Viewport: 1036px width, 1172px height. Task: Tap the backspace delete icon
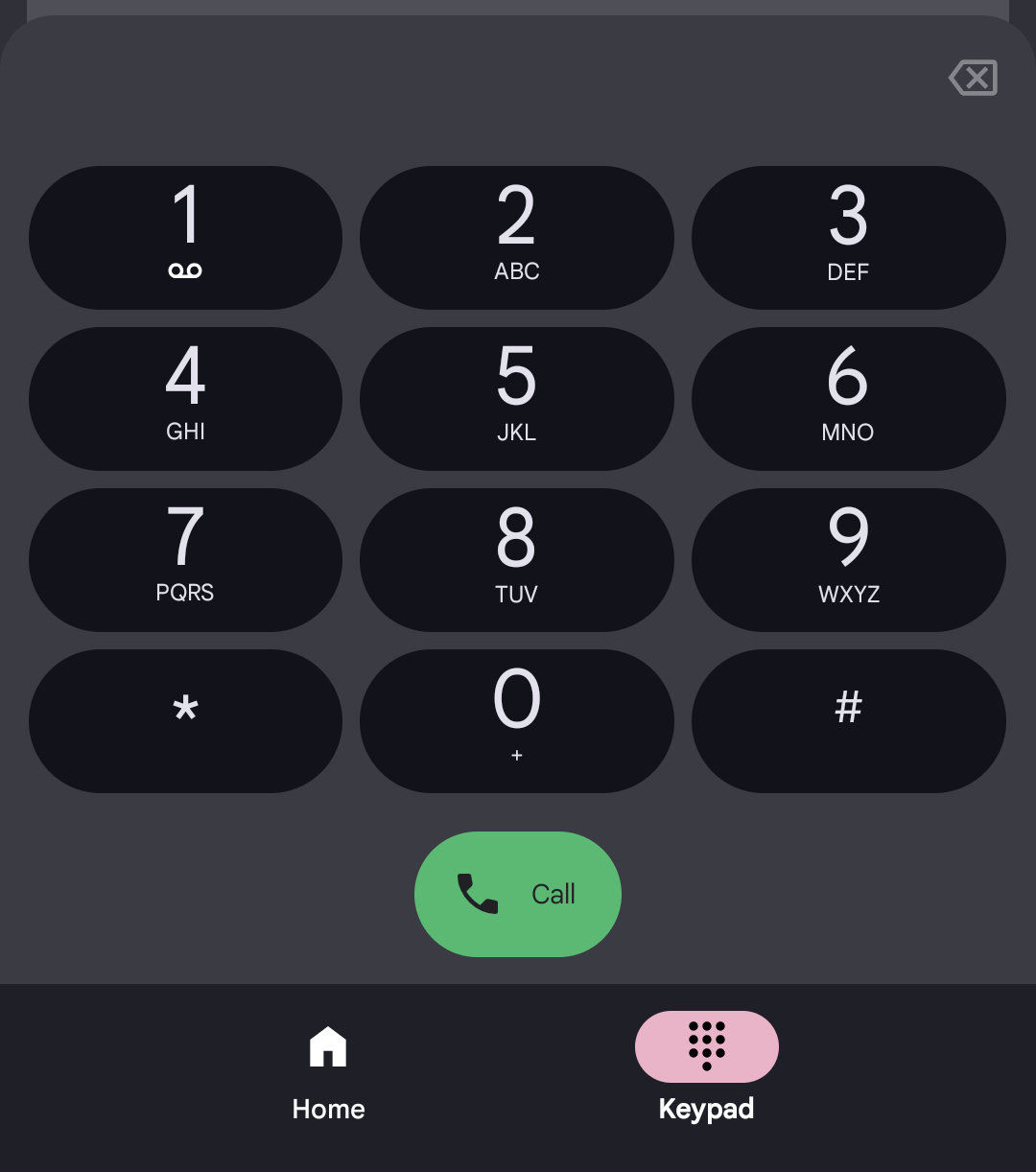coord(973,78)
